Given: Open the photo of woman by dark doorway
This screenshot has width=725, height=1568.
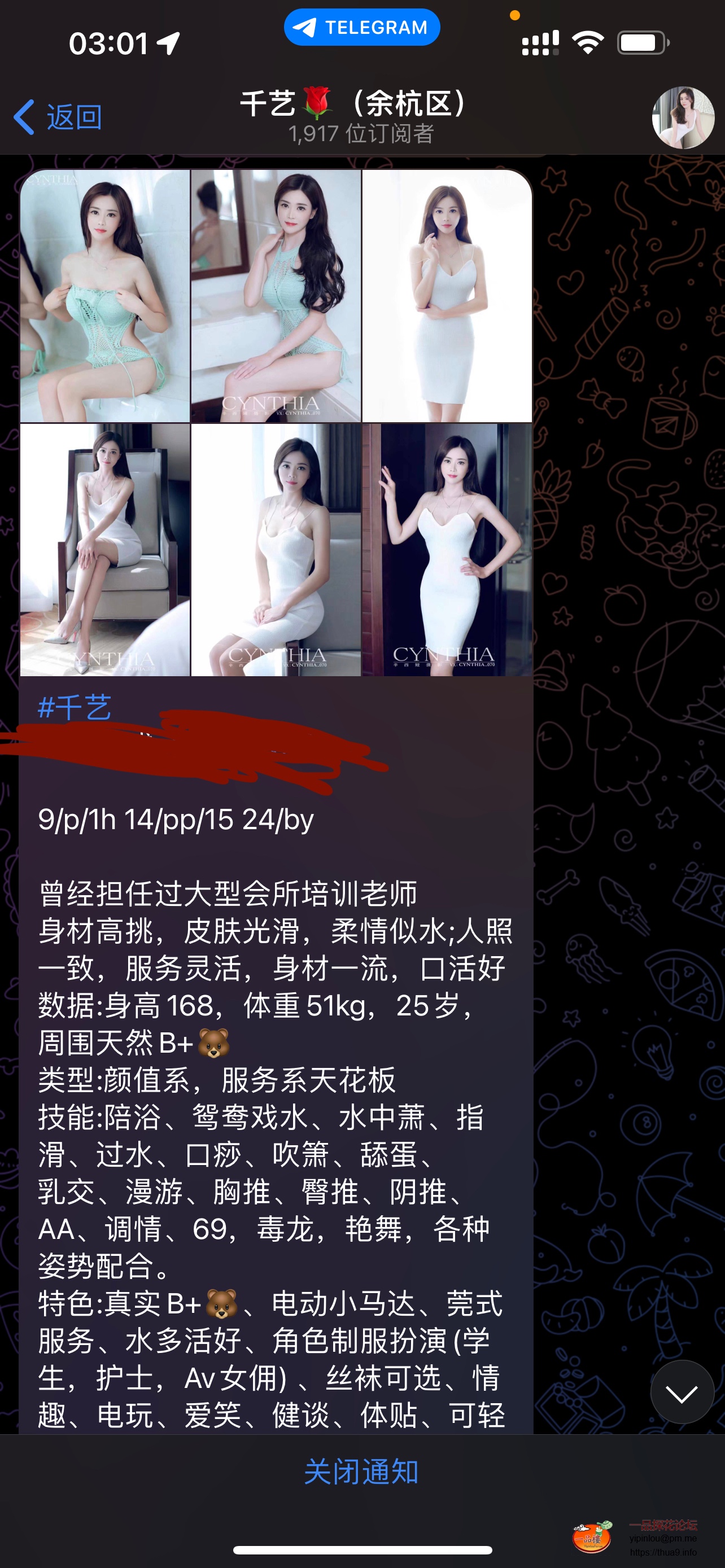Looking at the screenshot, I should [447, 550].
